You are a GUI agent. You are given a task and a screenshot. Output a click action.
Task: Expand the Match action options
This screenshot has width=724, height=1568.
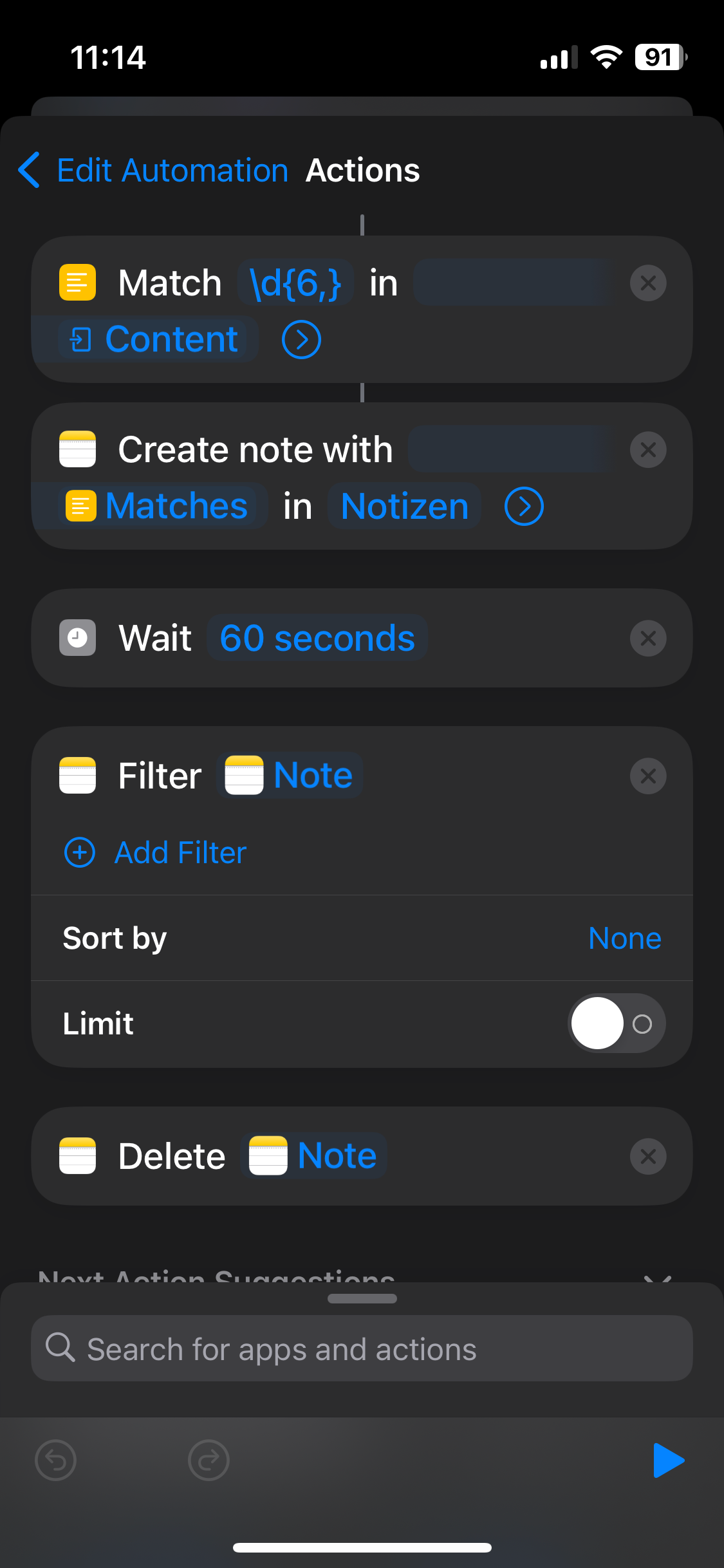click(301, 340)
